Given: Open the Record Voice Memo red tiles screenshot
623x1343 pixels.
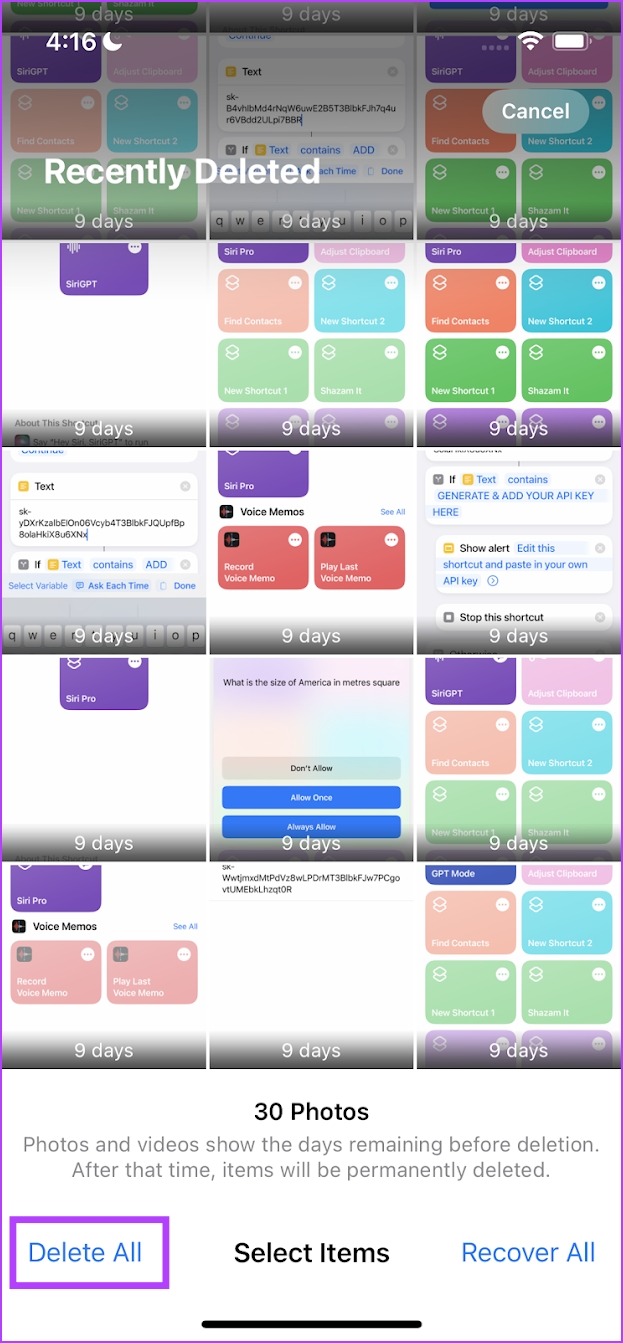Looking at the screenshot, I should pos(311,548).
